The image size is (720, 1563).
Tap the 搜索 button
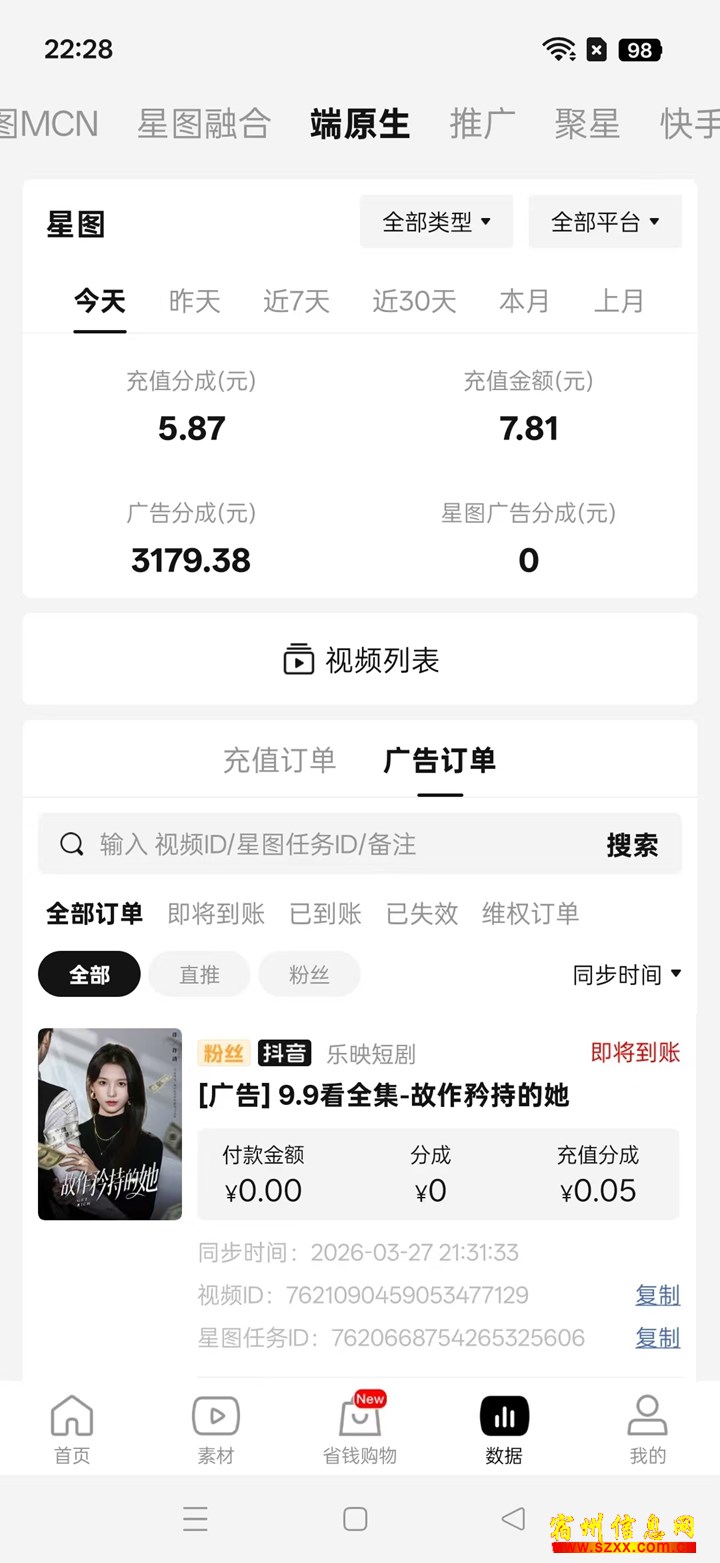coord(632,845)
